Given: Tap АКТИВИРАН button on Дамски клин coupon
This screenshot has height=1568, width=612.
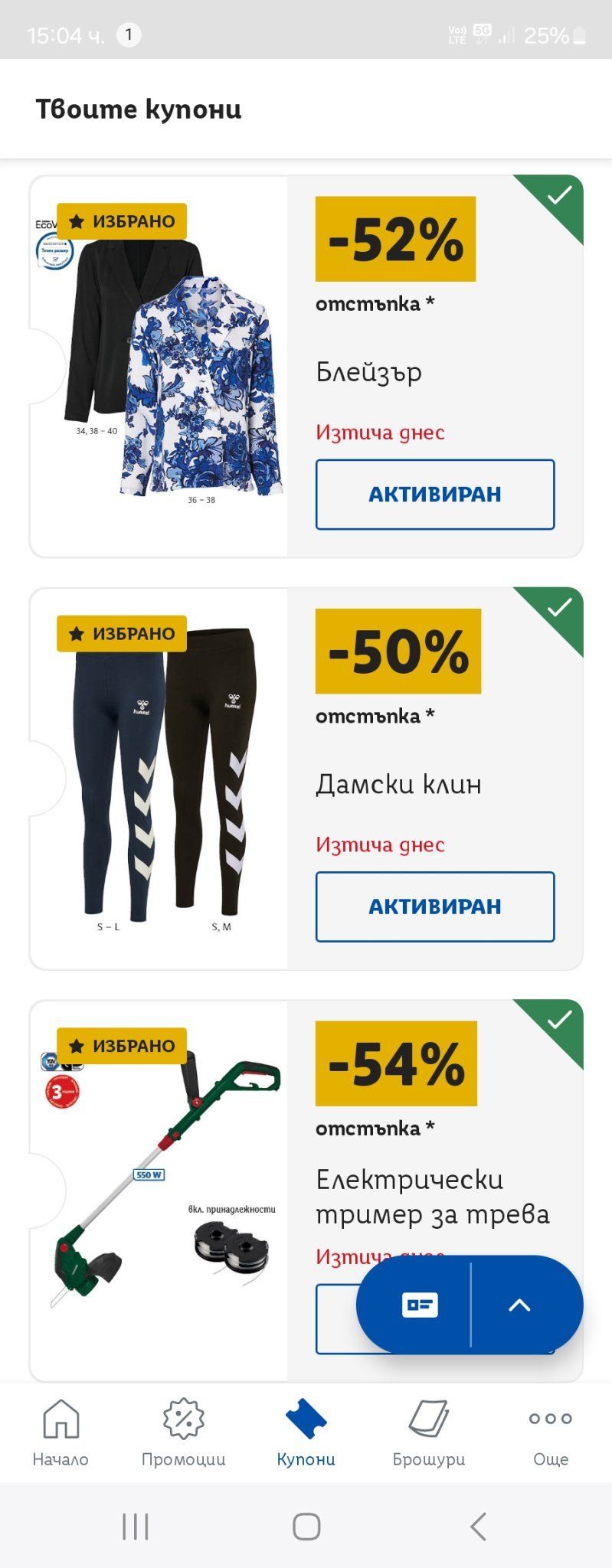Looking at the screenshot, I should (434, 906).
